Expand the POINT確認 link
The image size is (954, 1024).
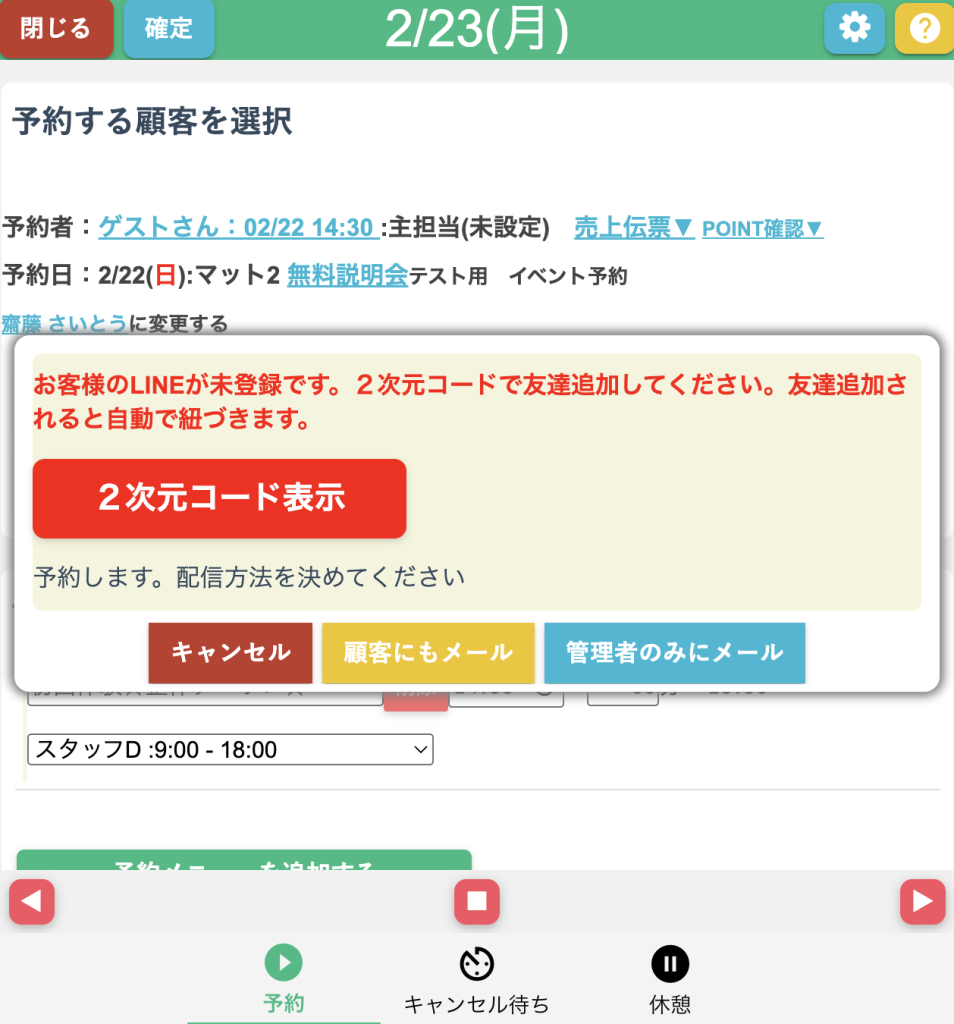click(762, 229)
